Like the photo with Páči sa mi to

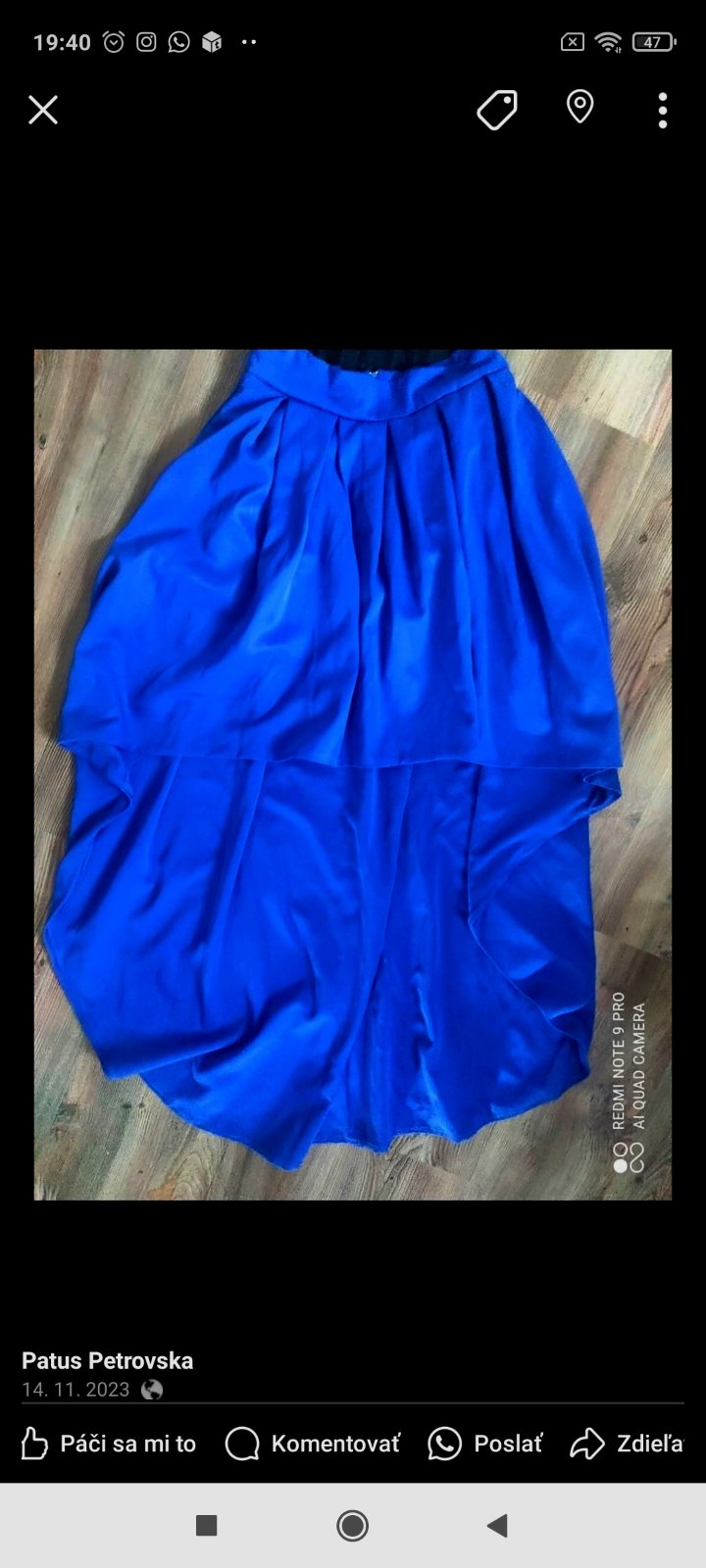pyautogui.click(x=109, y=1444)
